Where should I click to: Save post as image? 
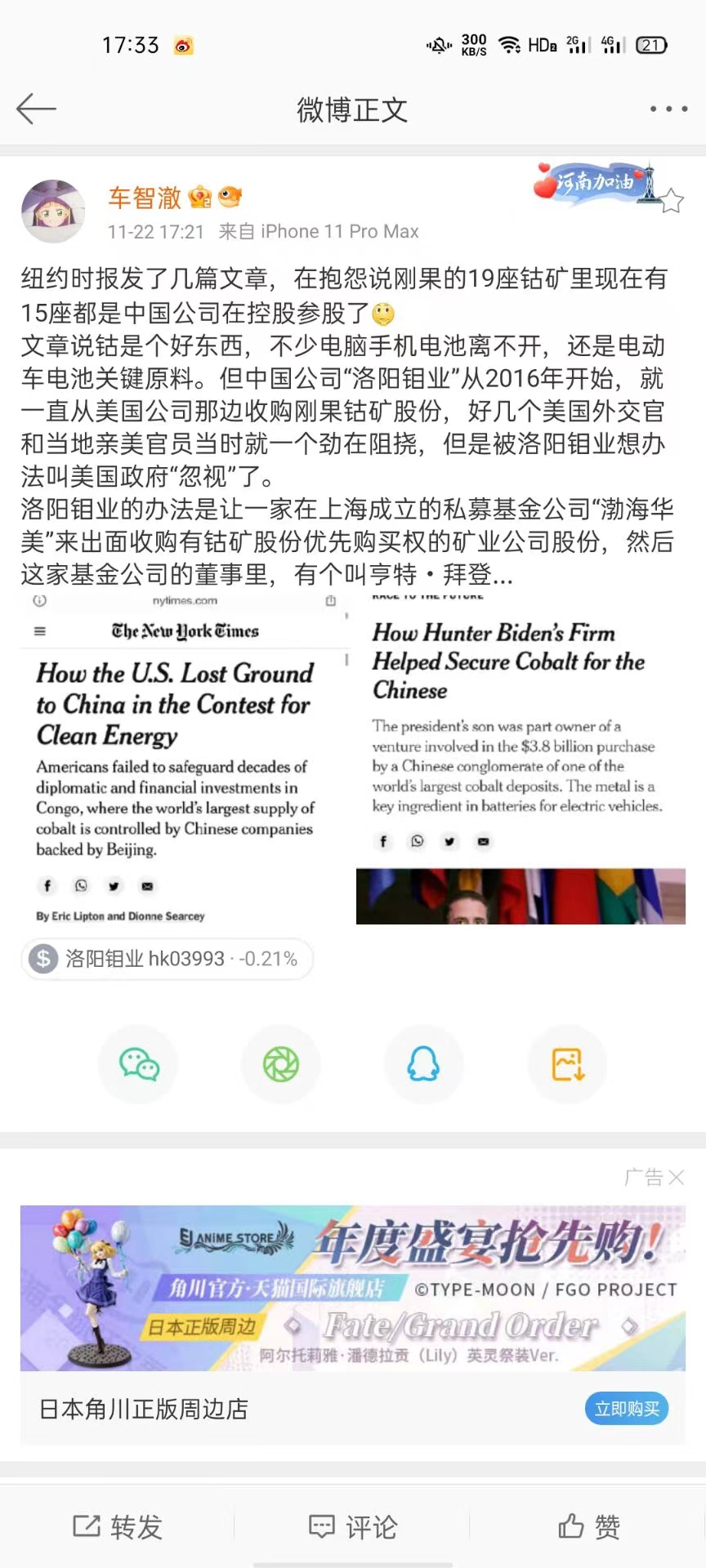click(567, 1065)
